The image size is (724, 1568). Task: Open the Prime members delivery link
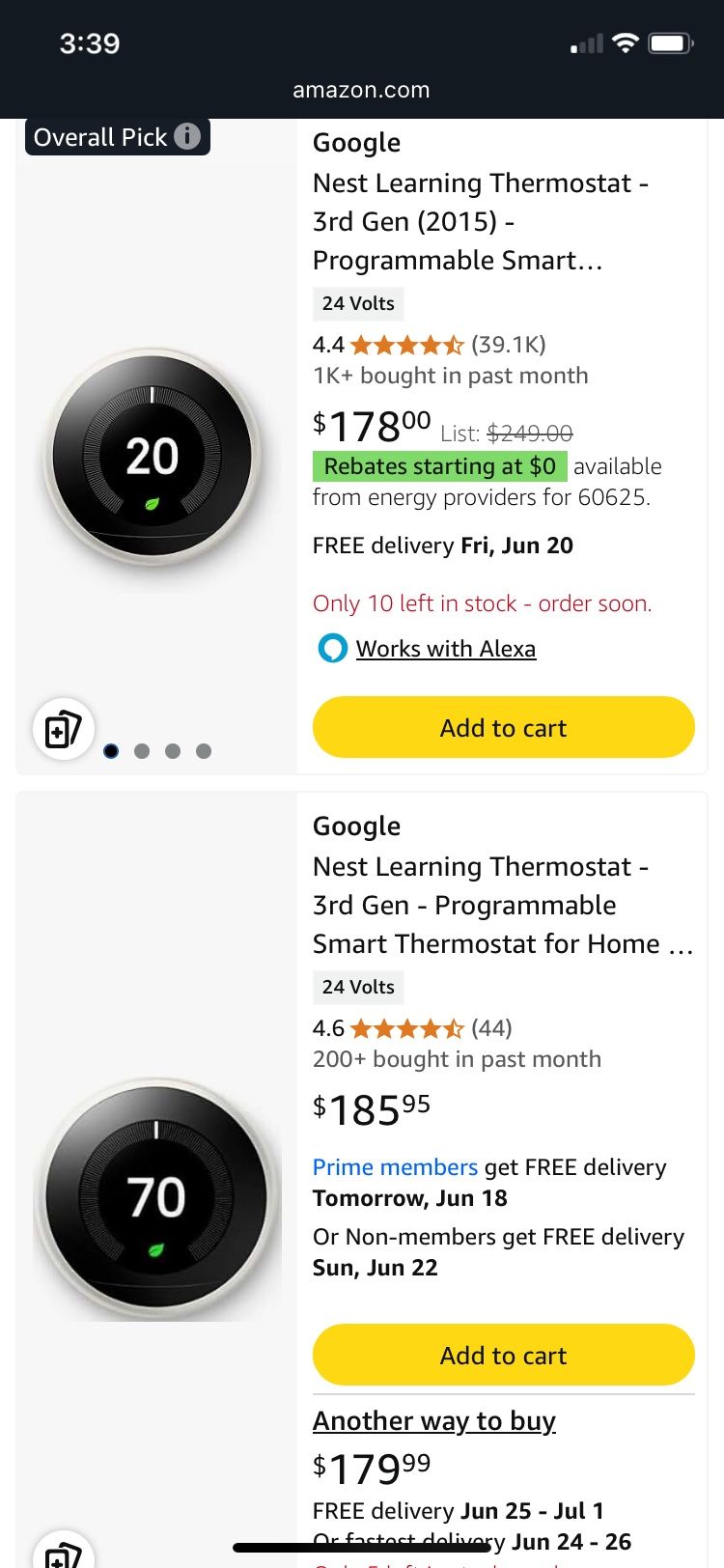tap(395, 1167)
